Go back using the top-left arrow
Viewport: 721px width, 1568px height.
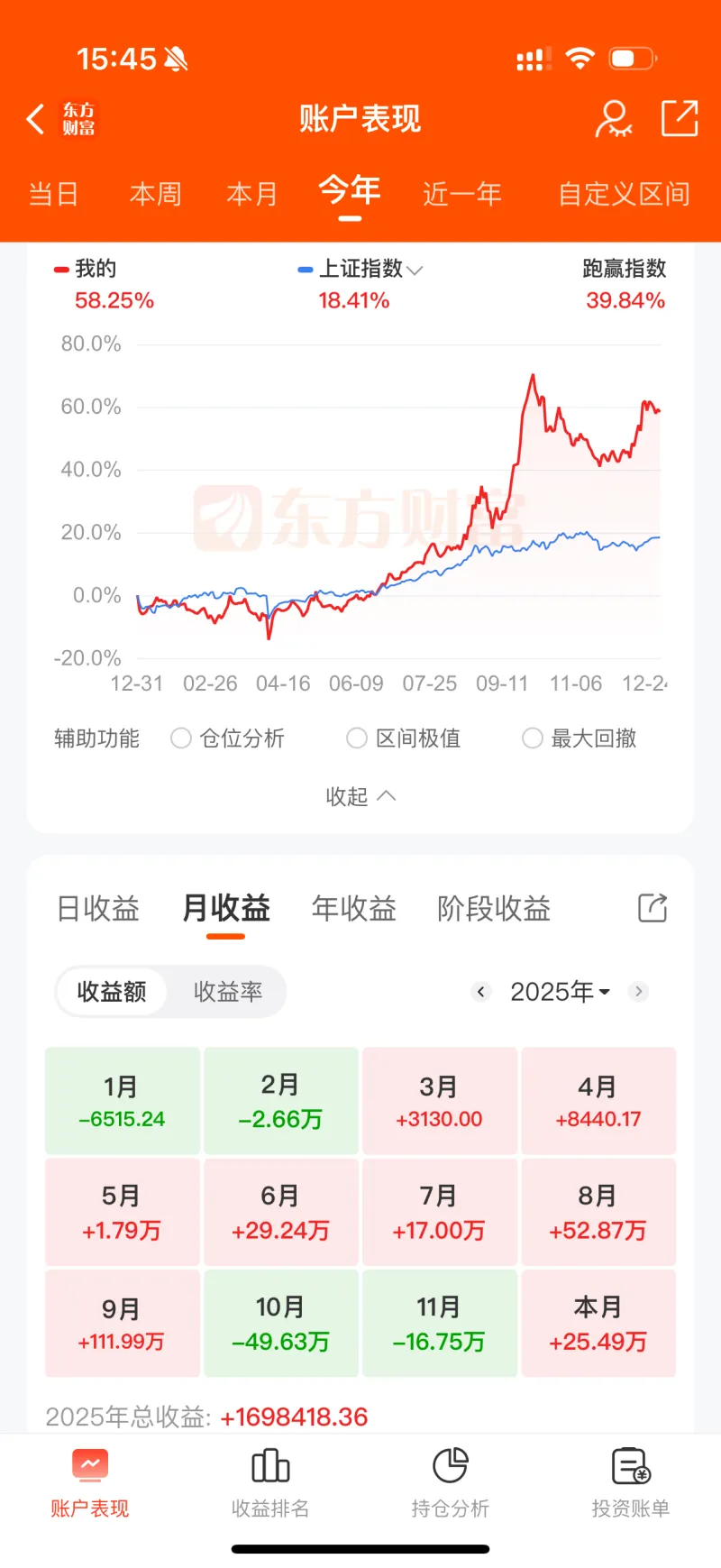pyautogui.click(x=36, y=119)
